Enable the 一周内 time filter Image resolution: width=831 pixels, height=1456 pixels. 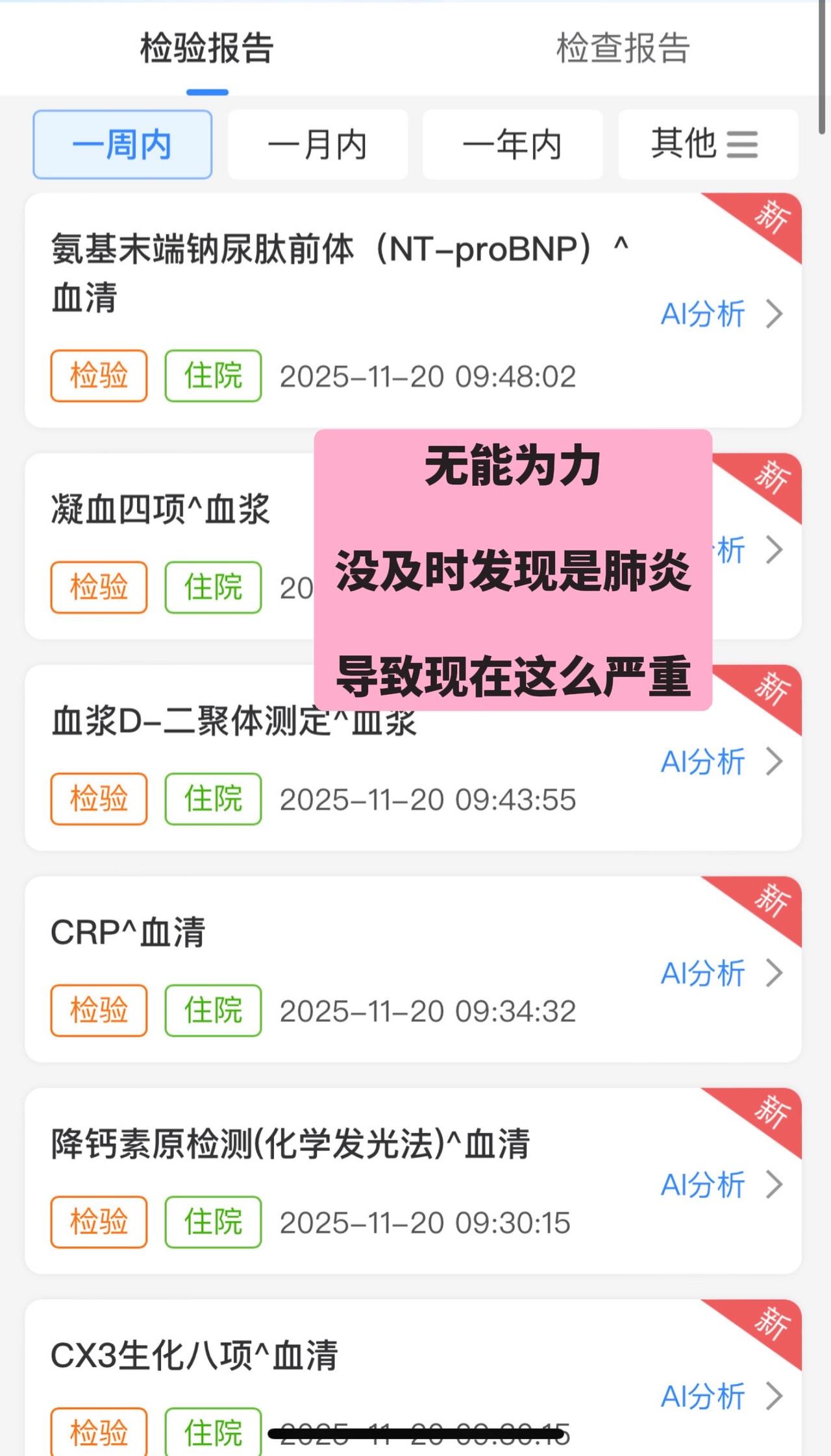click(x=123, y=144)
